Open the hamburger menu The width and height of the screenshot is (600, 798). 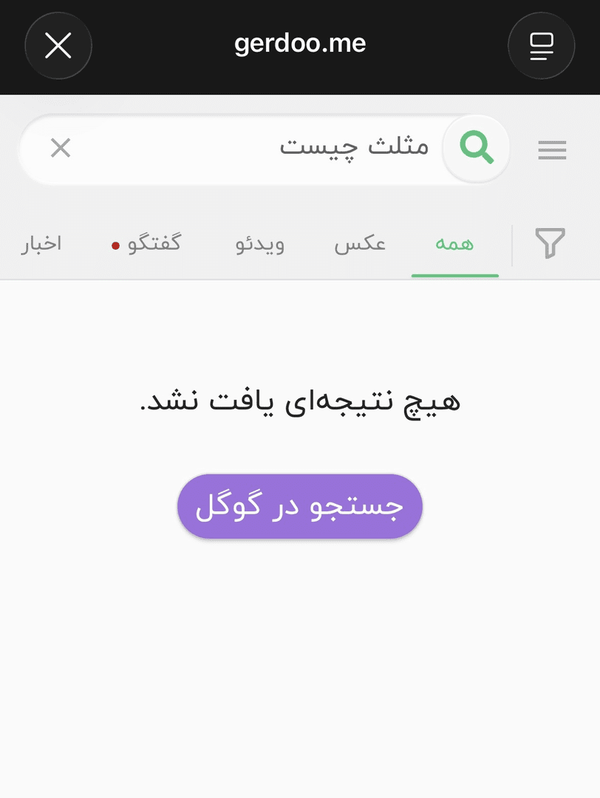(x=552, y=150)
